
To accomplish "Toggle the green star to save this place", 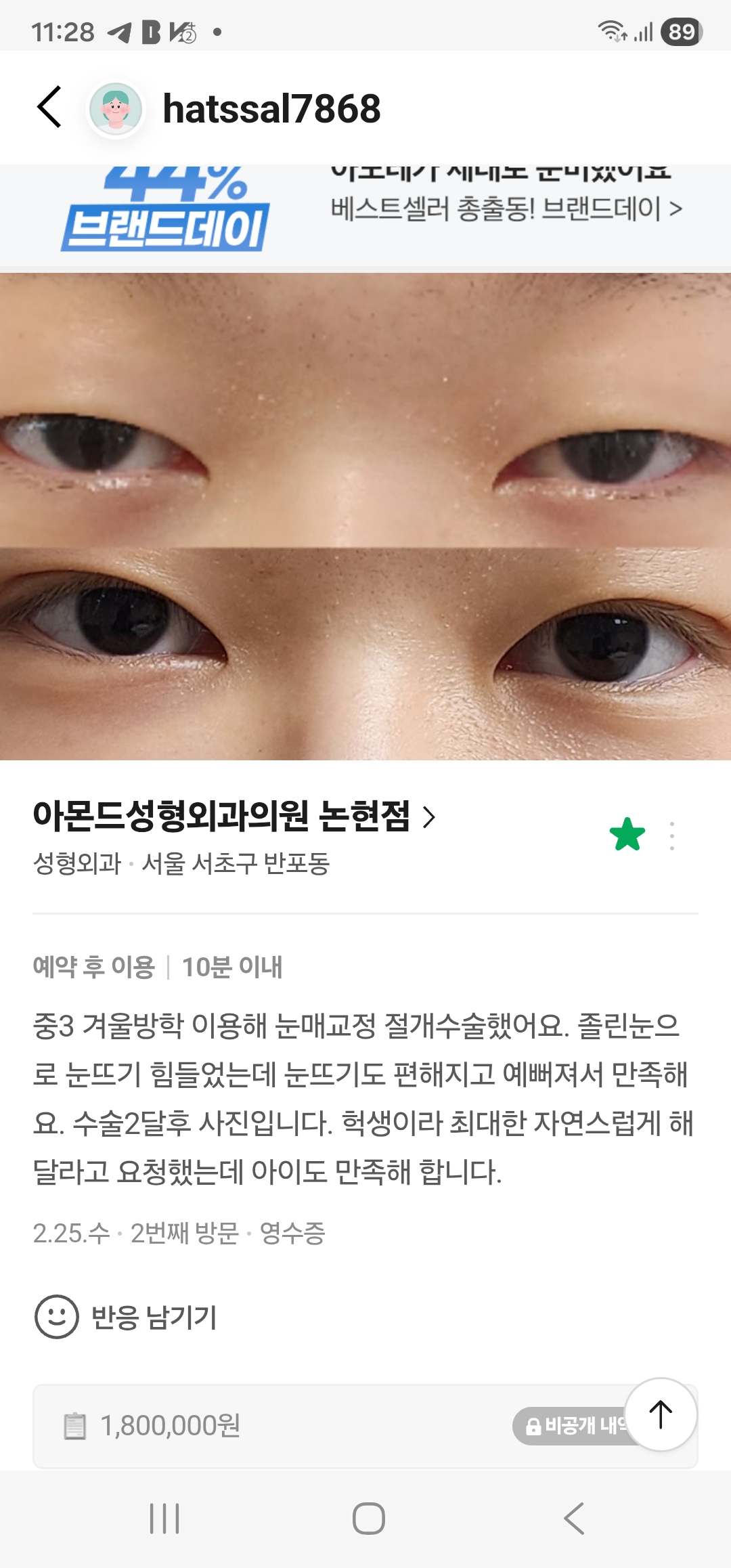I will pyautogui.click(x=627, y=835).
